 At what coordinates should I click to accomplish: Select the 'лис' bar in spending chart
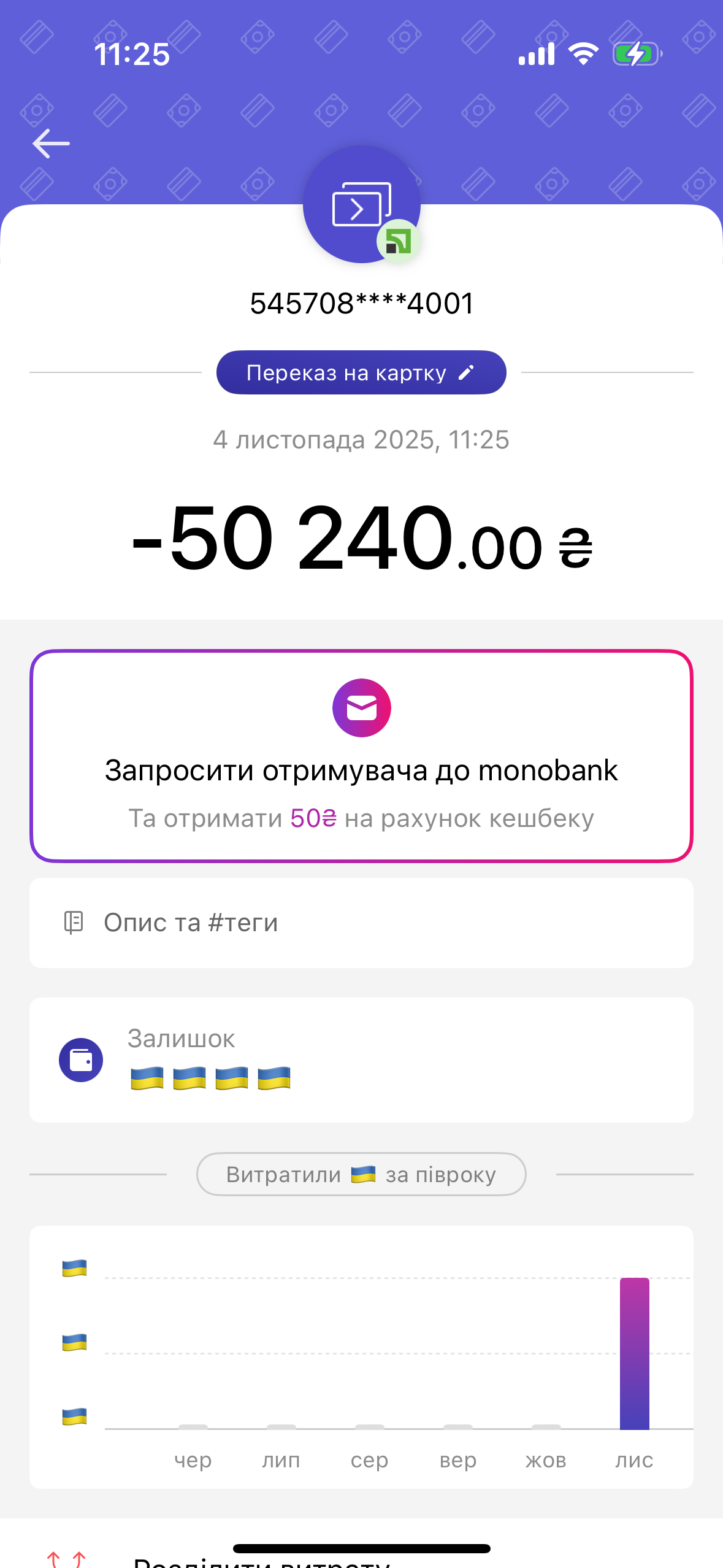pos(634,1353)
